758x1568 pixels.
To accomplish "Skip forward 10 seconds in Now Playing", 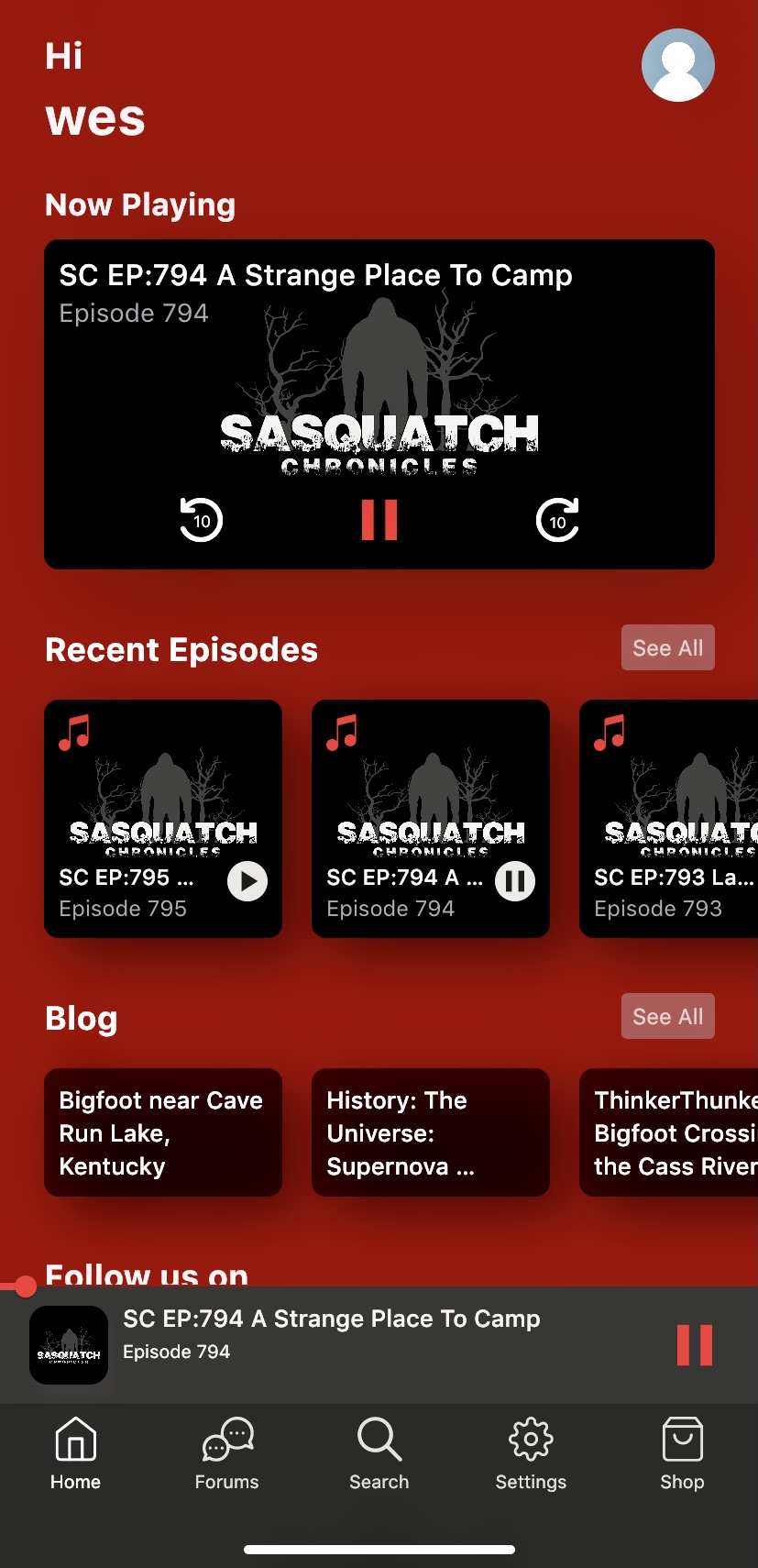I will point(557,520).
